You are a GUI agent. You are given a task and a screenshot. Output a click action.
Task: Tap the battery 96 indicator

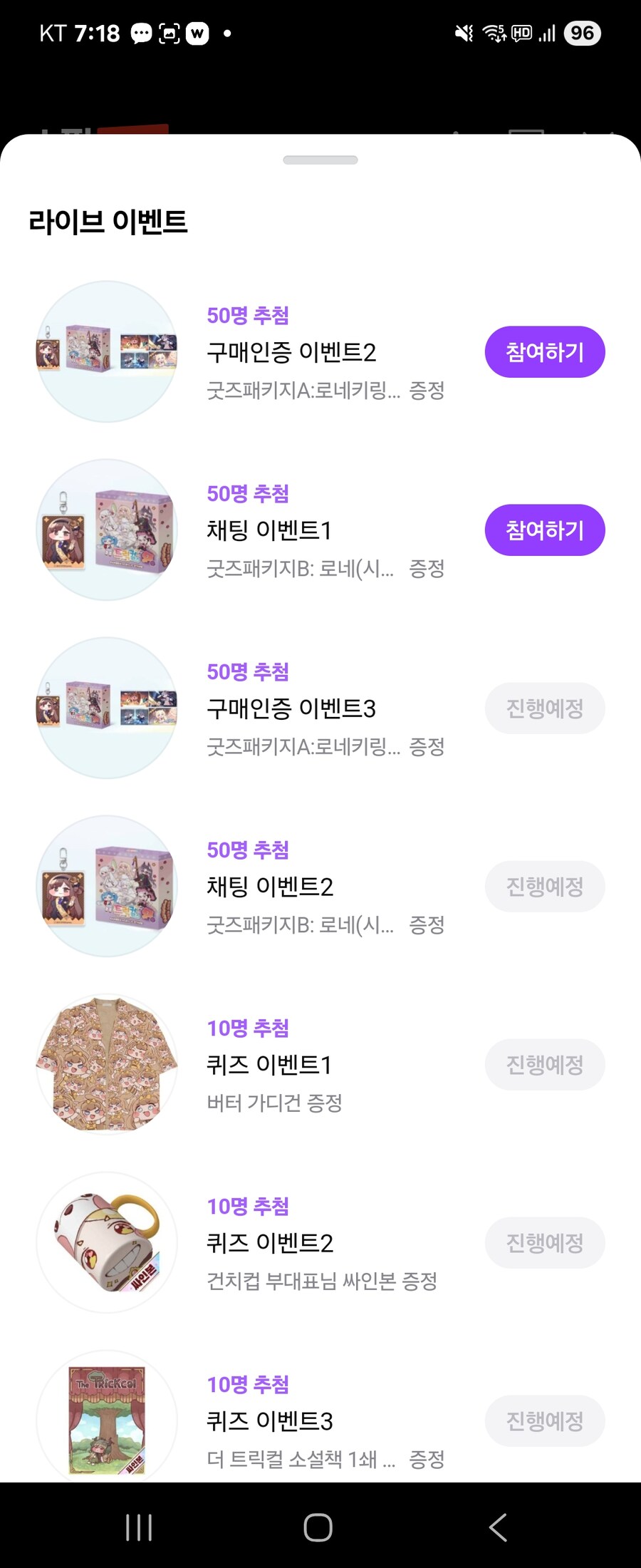tap(582, 32)
